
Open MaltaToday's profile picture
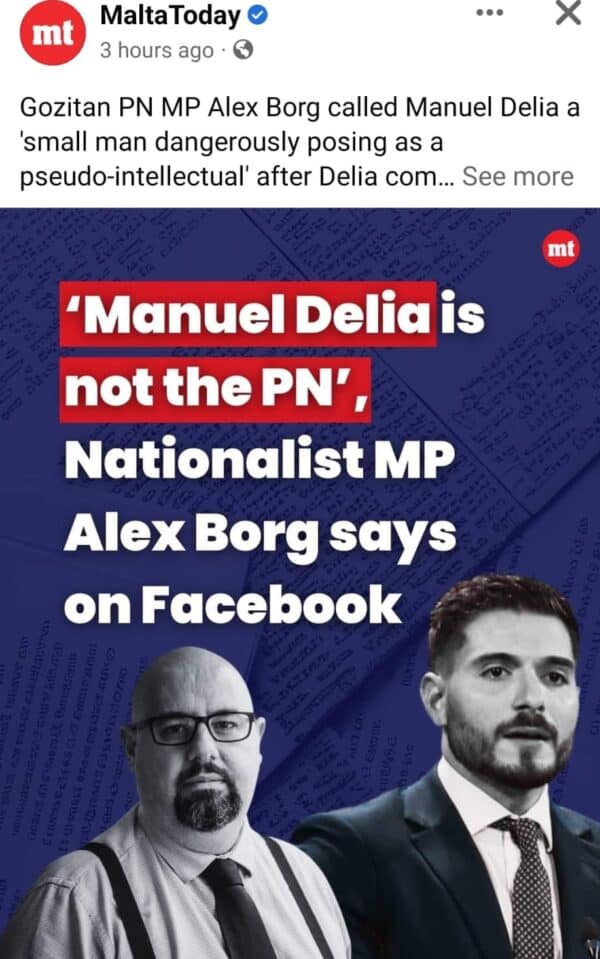click(49, 33)
